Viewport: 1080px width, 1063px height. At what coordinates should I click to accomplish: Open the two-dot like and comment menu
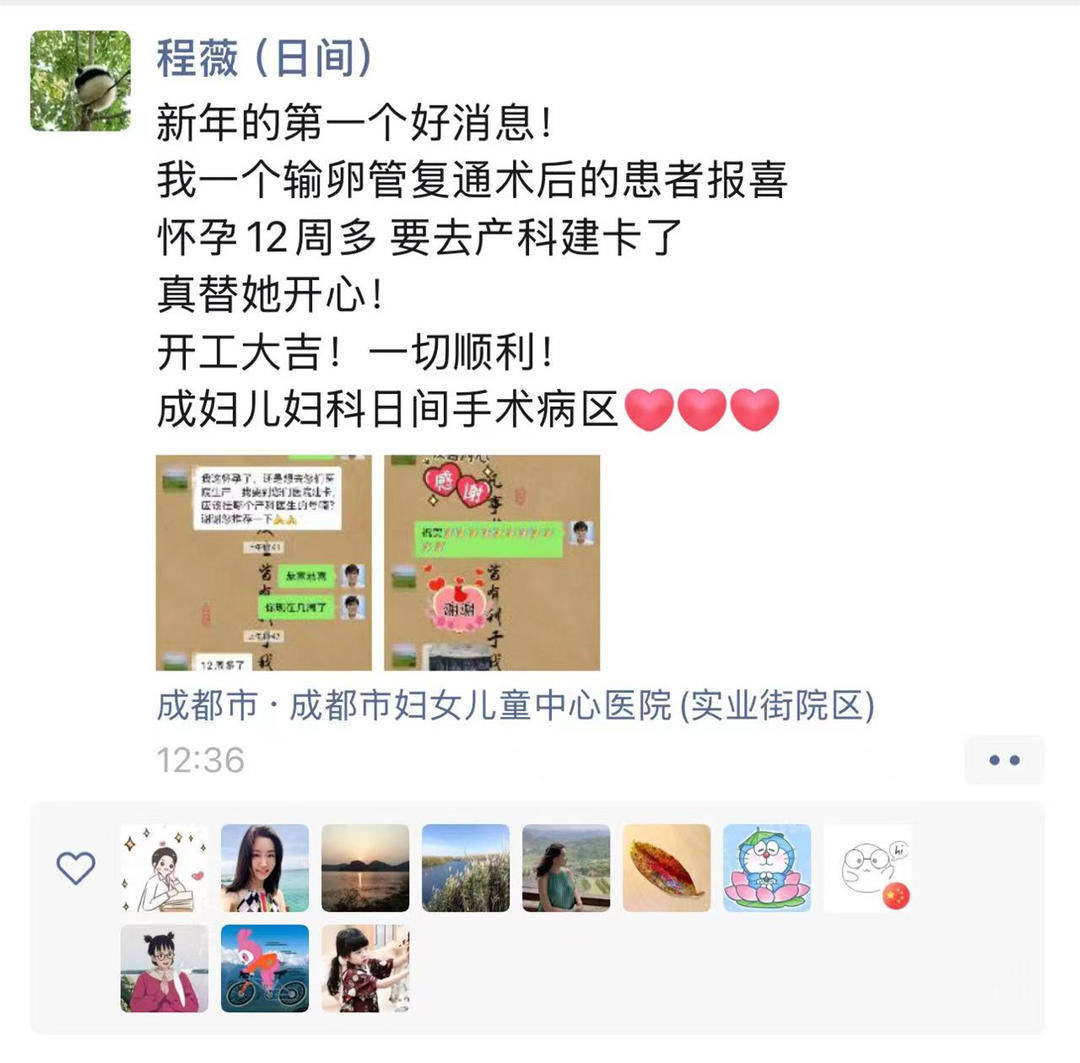(1003, 760)
